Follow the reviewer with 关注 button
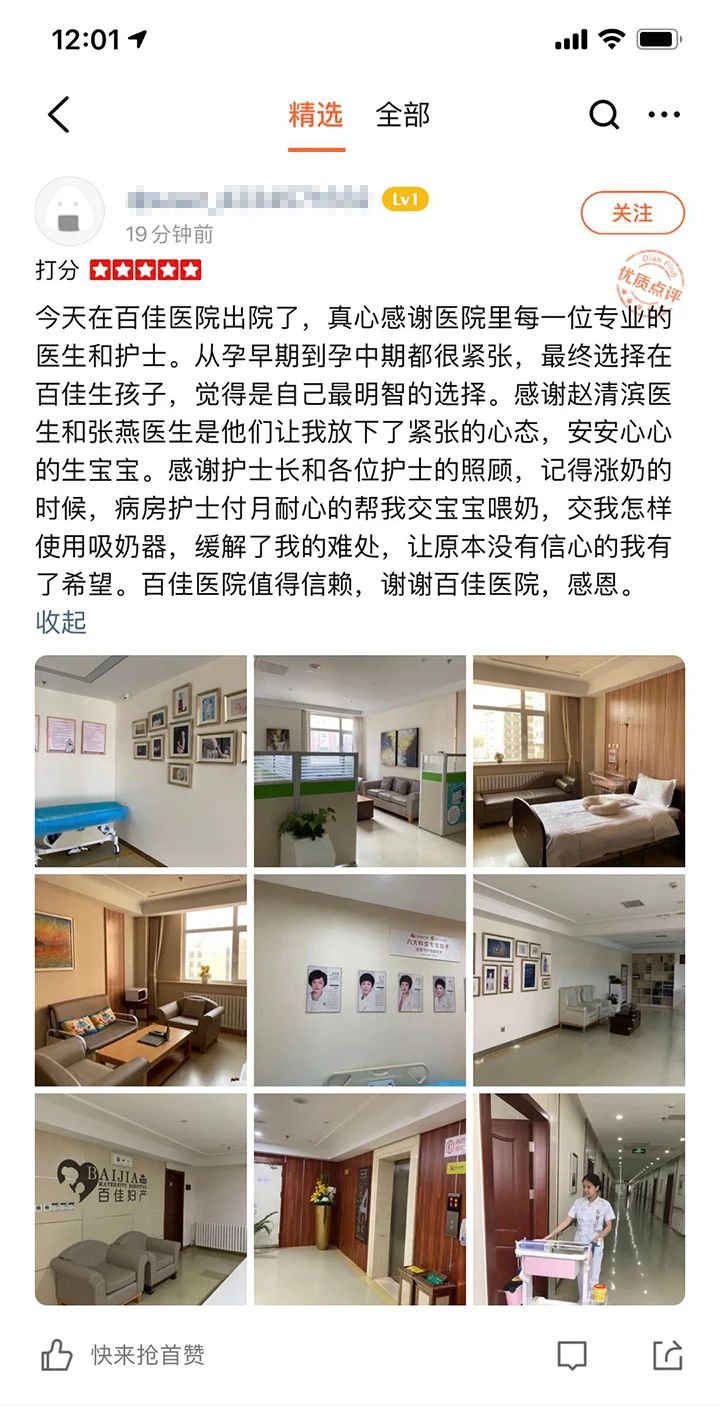The height and width of the screenshot is (1406, 720). [x=632, y=213]
